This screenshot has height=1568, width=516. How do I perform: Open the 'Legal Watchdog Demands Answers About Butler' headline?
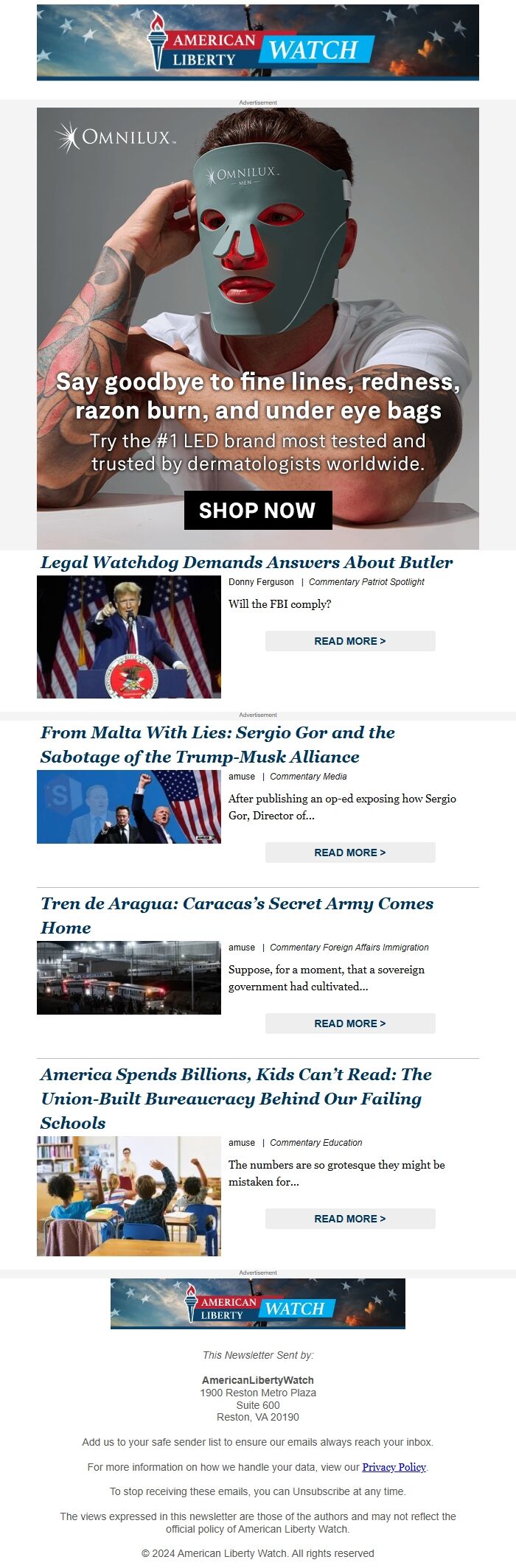(246, 562)
